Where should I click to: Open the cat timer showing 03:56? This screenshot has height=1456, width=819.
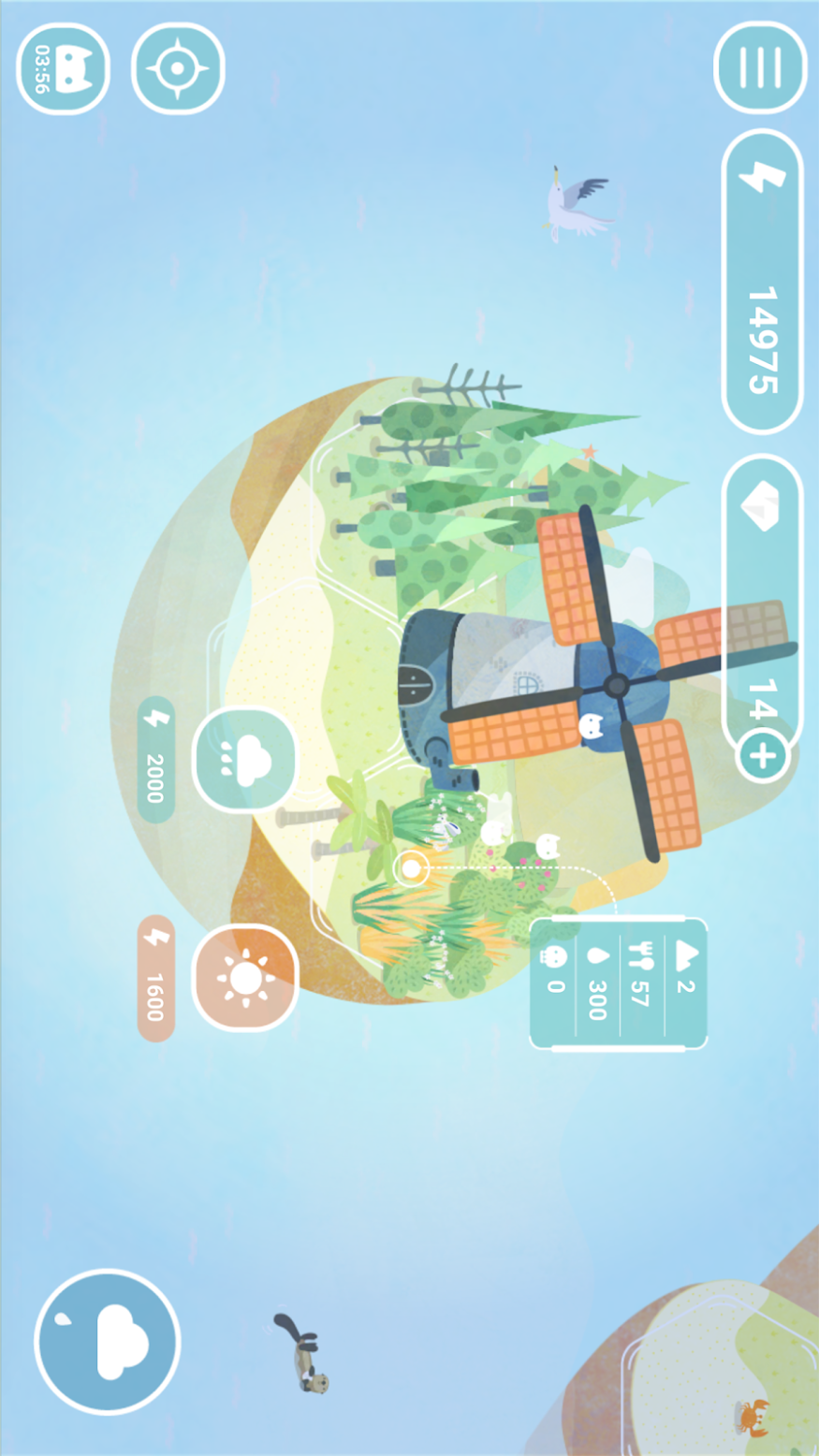(x=64, y=68)
